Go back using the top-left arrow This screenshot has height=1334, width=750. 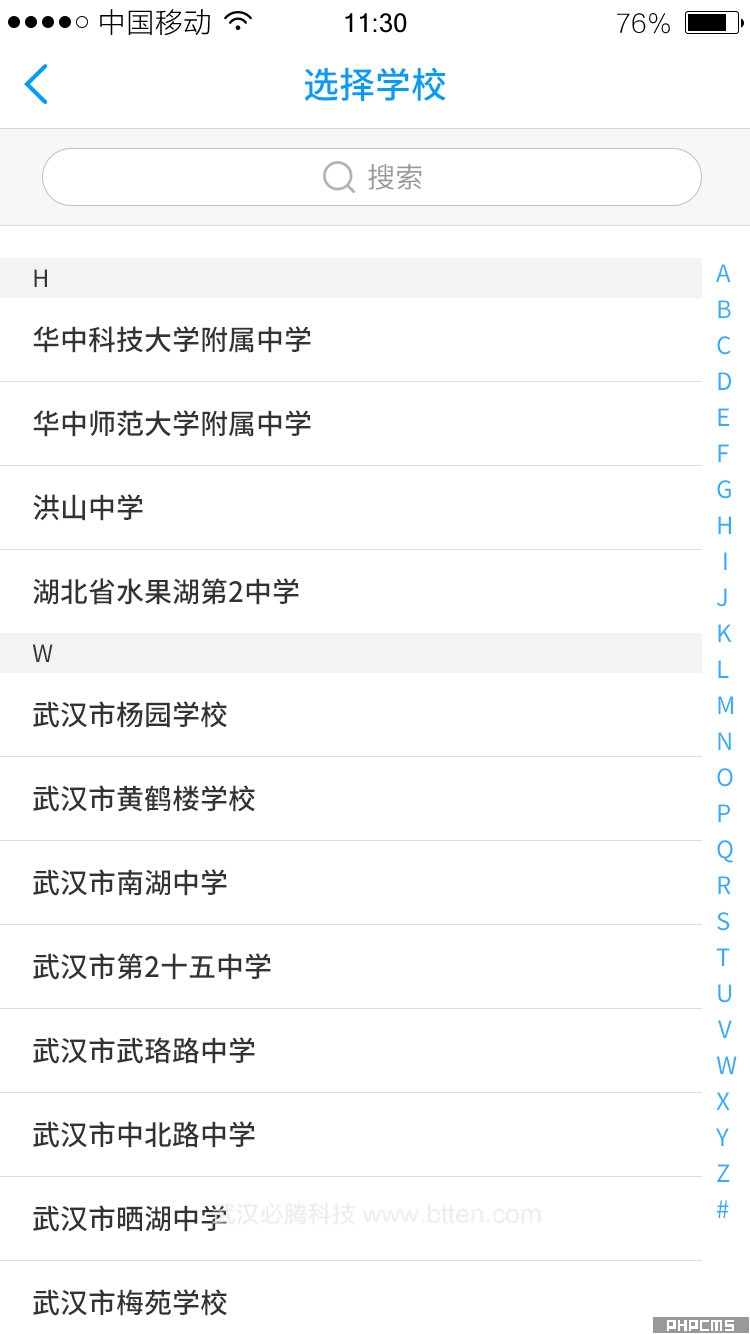tap(36, 84)
